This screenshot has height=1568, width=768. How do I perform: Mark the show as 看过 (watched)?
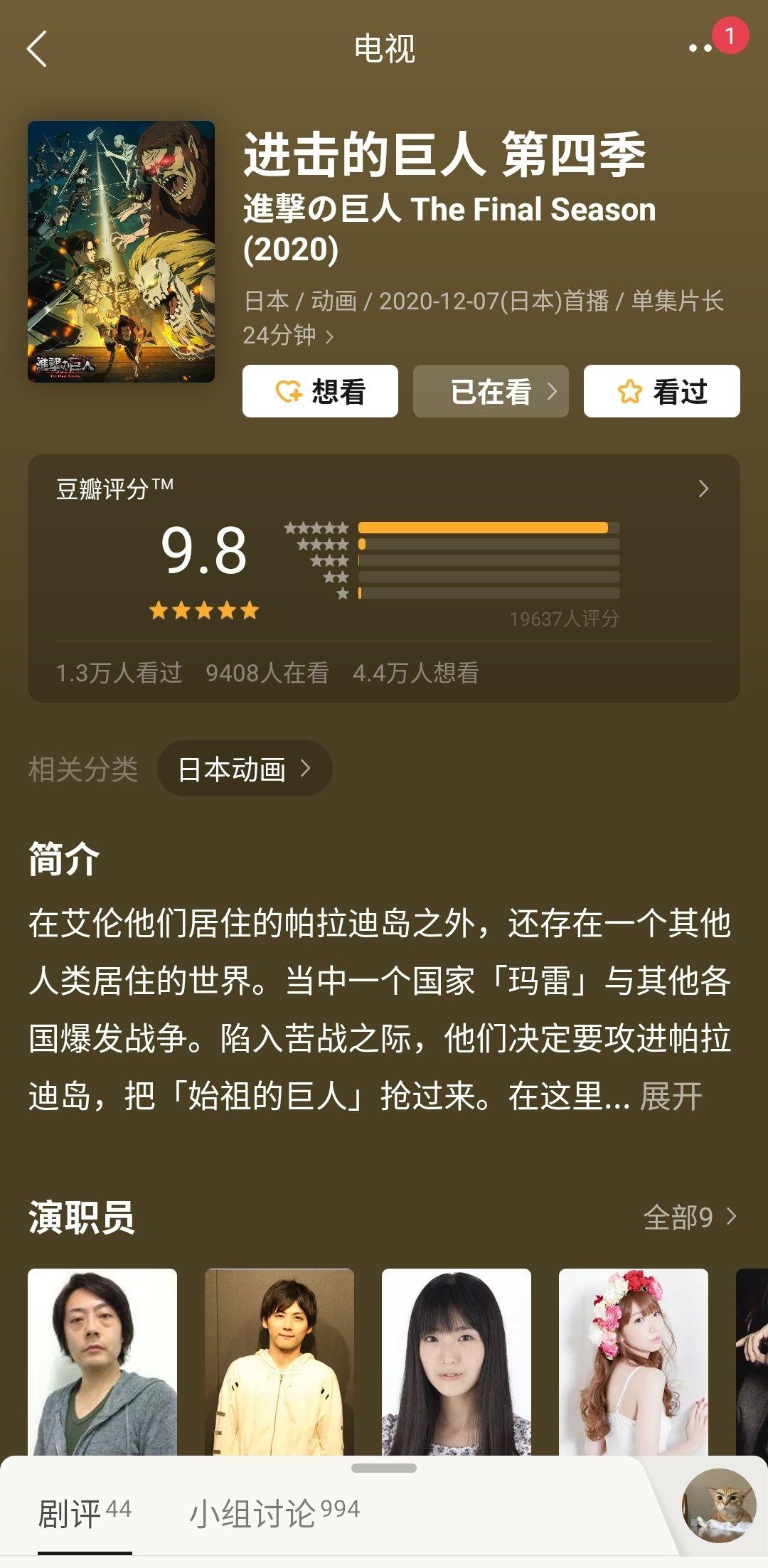(661, 391)
